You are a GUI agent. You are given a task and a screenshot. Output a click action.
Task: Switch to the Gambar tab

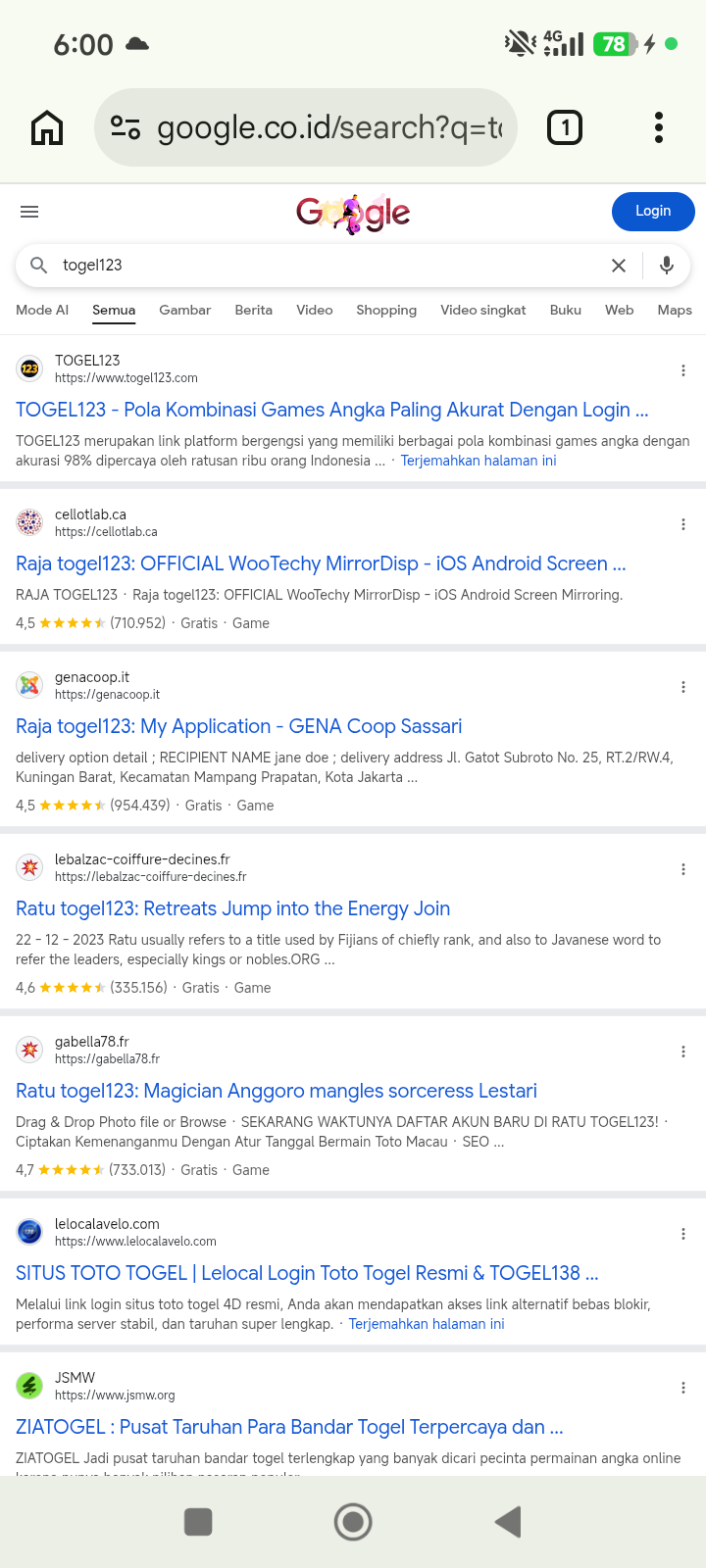click(x=185, y=310)
